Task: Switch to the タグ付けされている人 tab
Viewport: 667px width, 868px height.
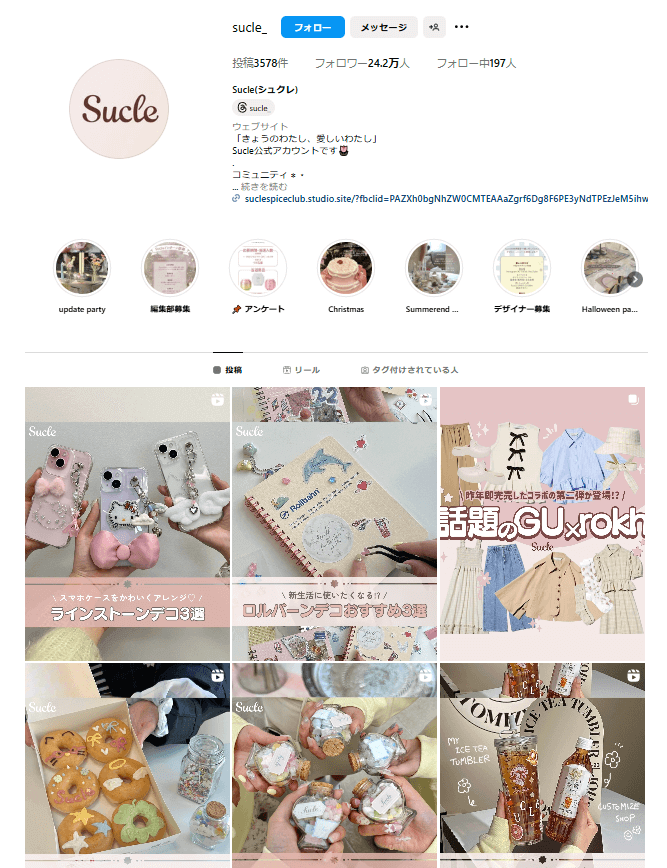Action: coord(409,370)
